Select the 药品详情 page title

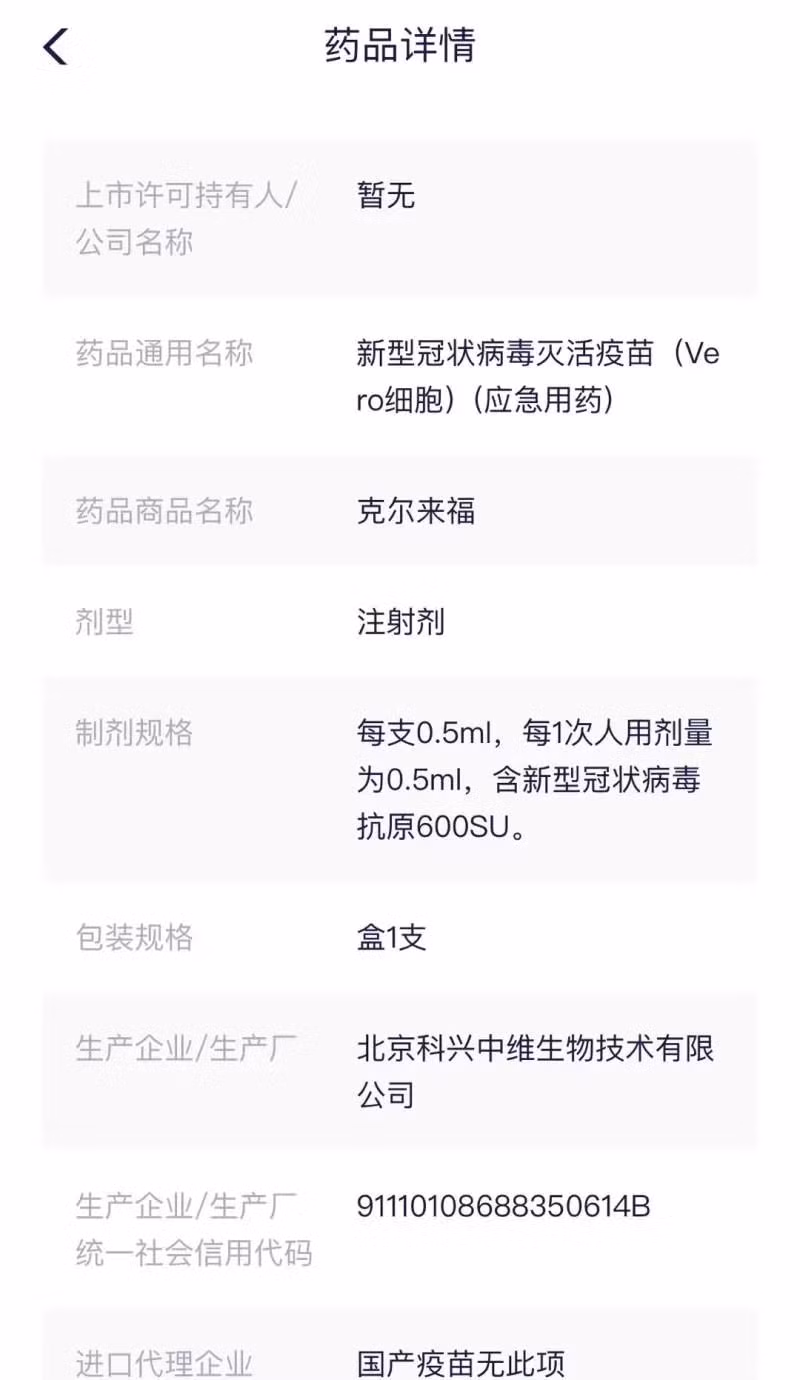tap(400, 45)
